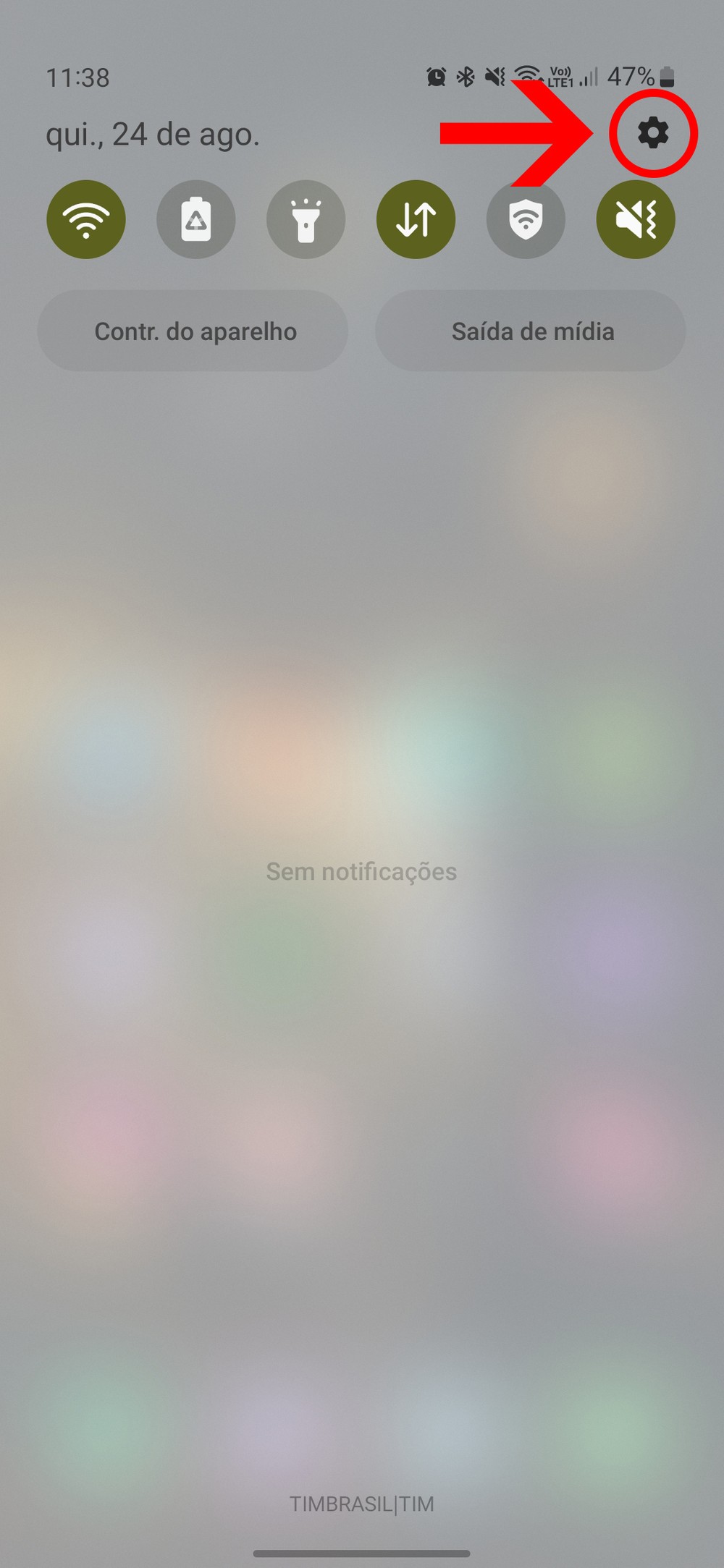Image resolution: width=724 pixels, height=1568 pixels.
Task: Turn on the flashlight
Action: (306, 219)
